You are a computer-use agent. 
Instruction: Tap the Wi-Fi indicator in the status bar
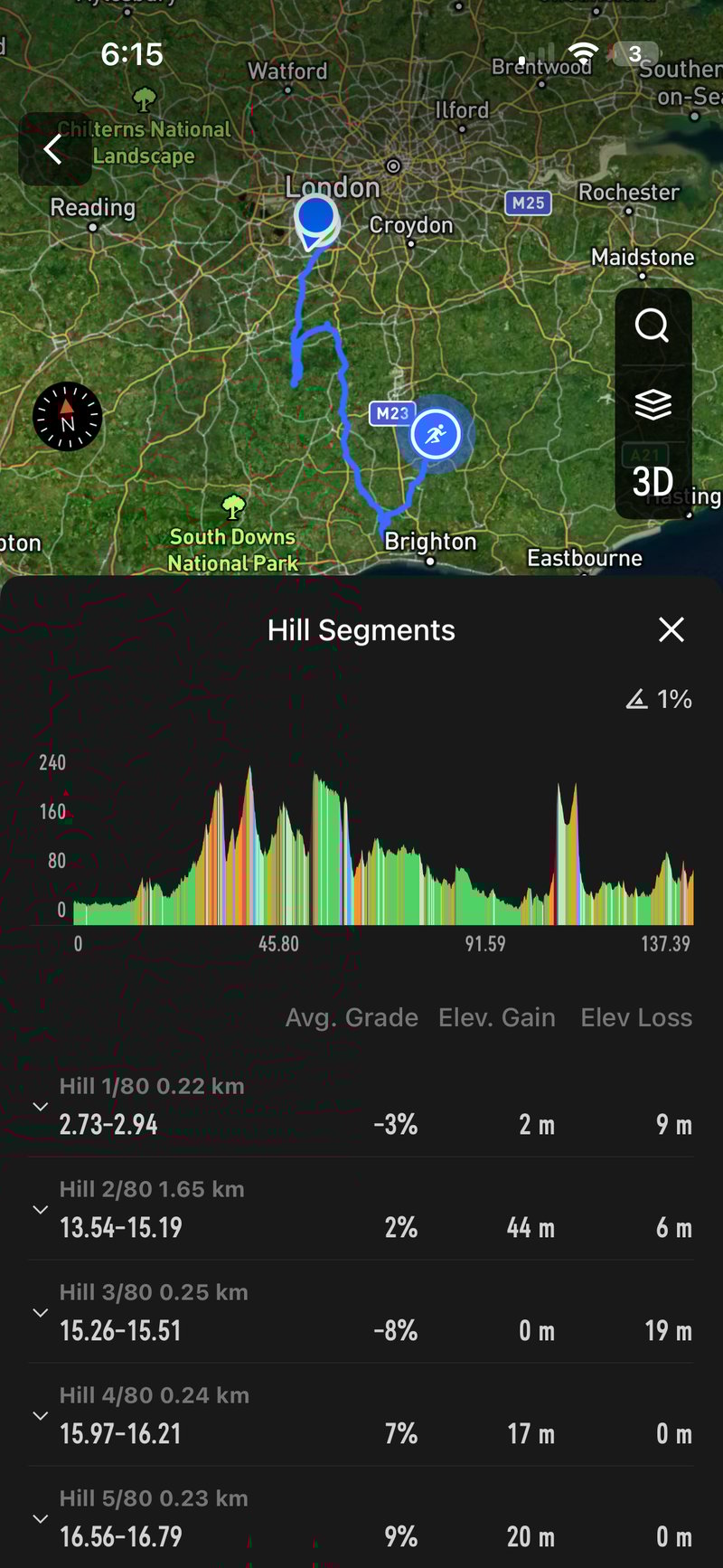[582, 53]
